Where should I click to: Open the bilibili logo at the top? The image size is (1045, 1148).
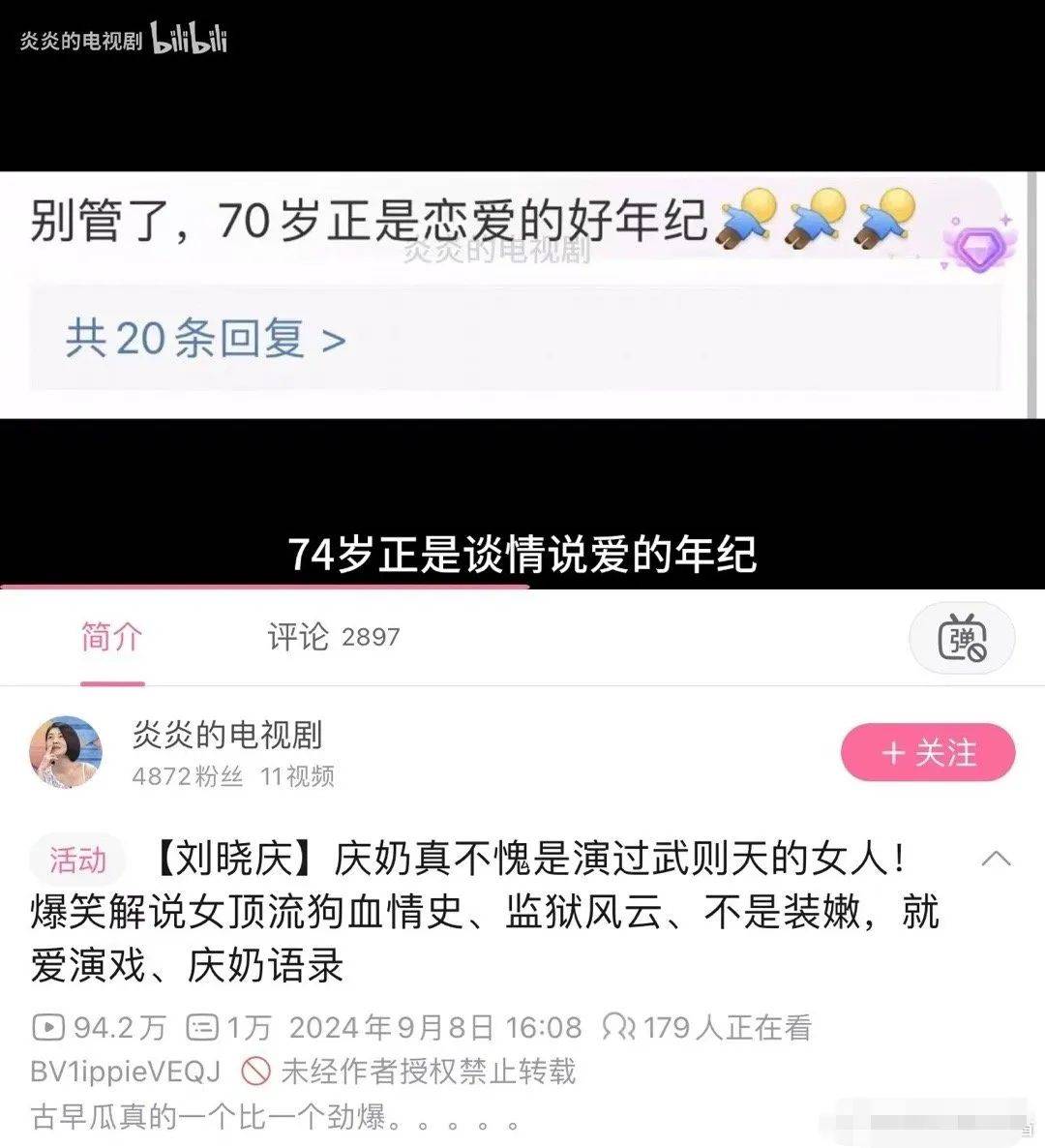190,41
